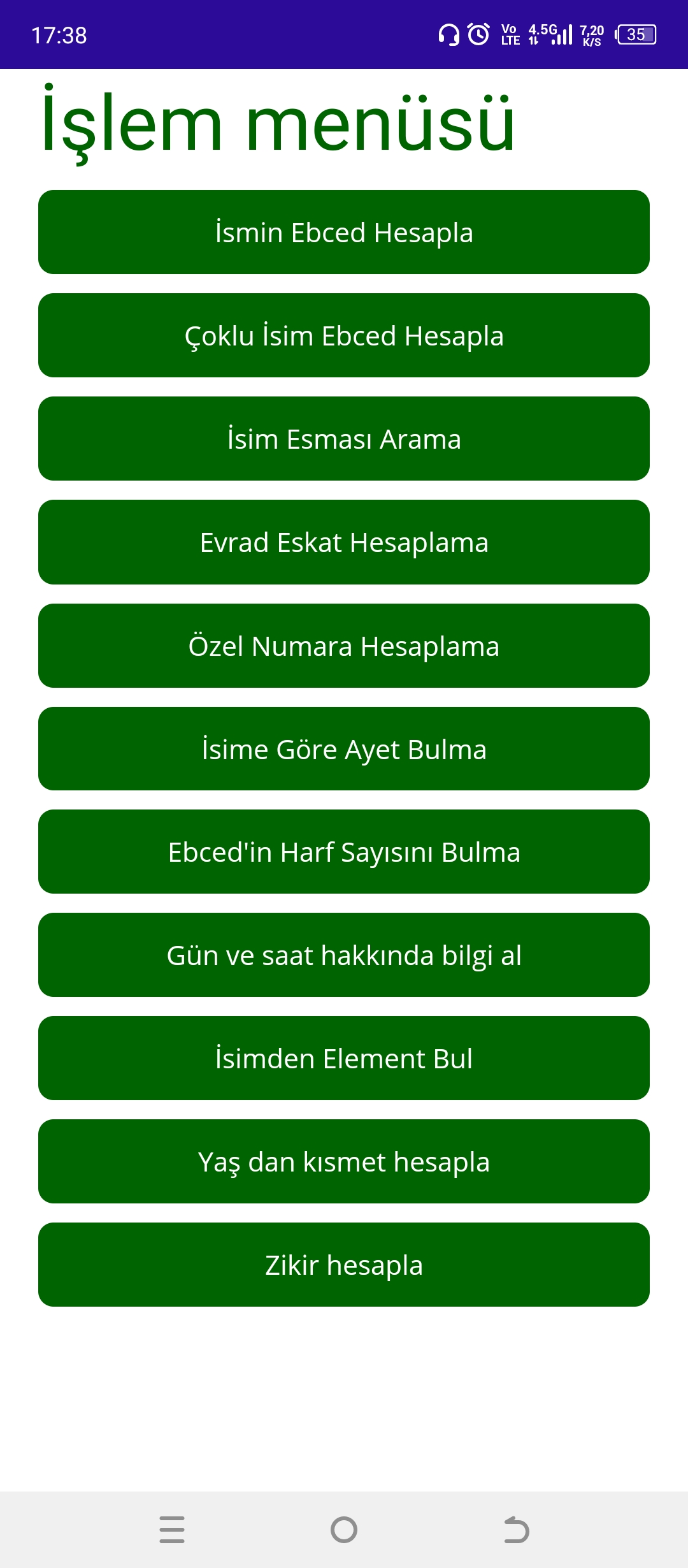
Task: Open Zikir hesapla
Action: tap(344, 1265)
